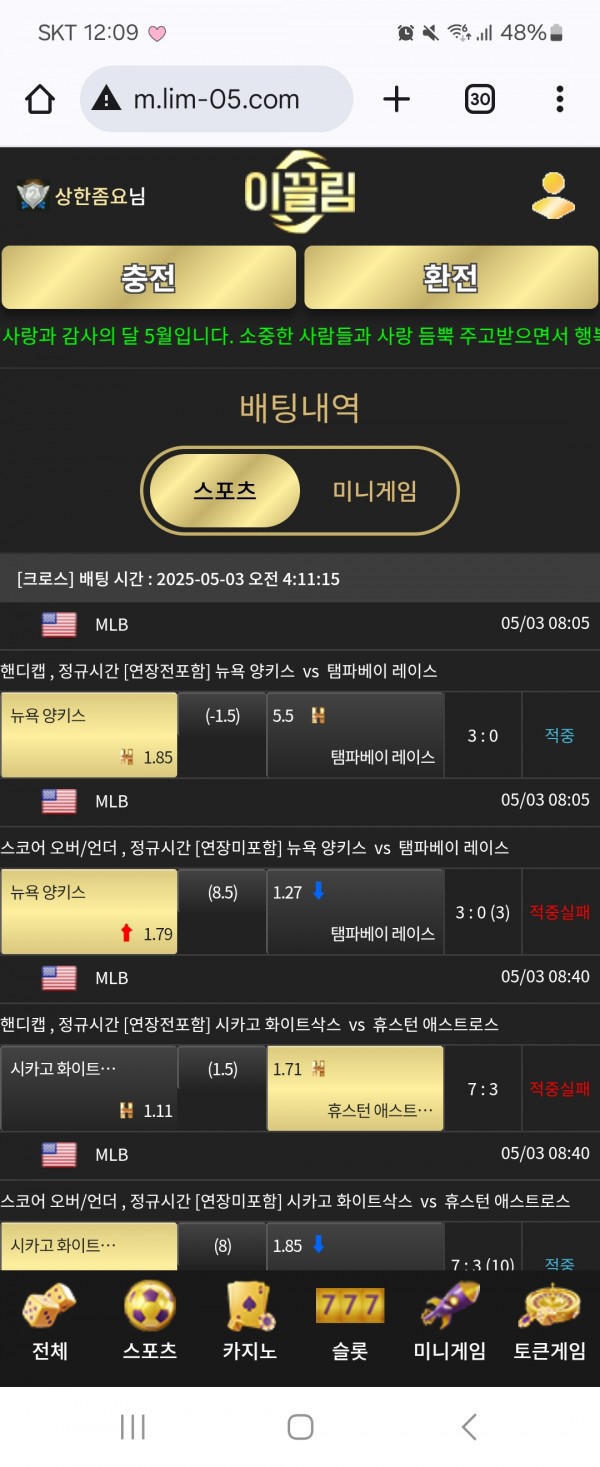
Task: Open 슬롯 in the bottom navigation
Action: (350, 1322)
